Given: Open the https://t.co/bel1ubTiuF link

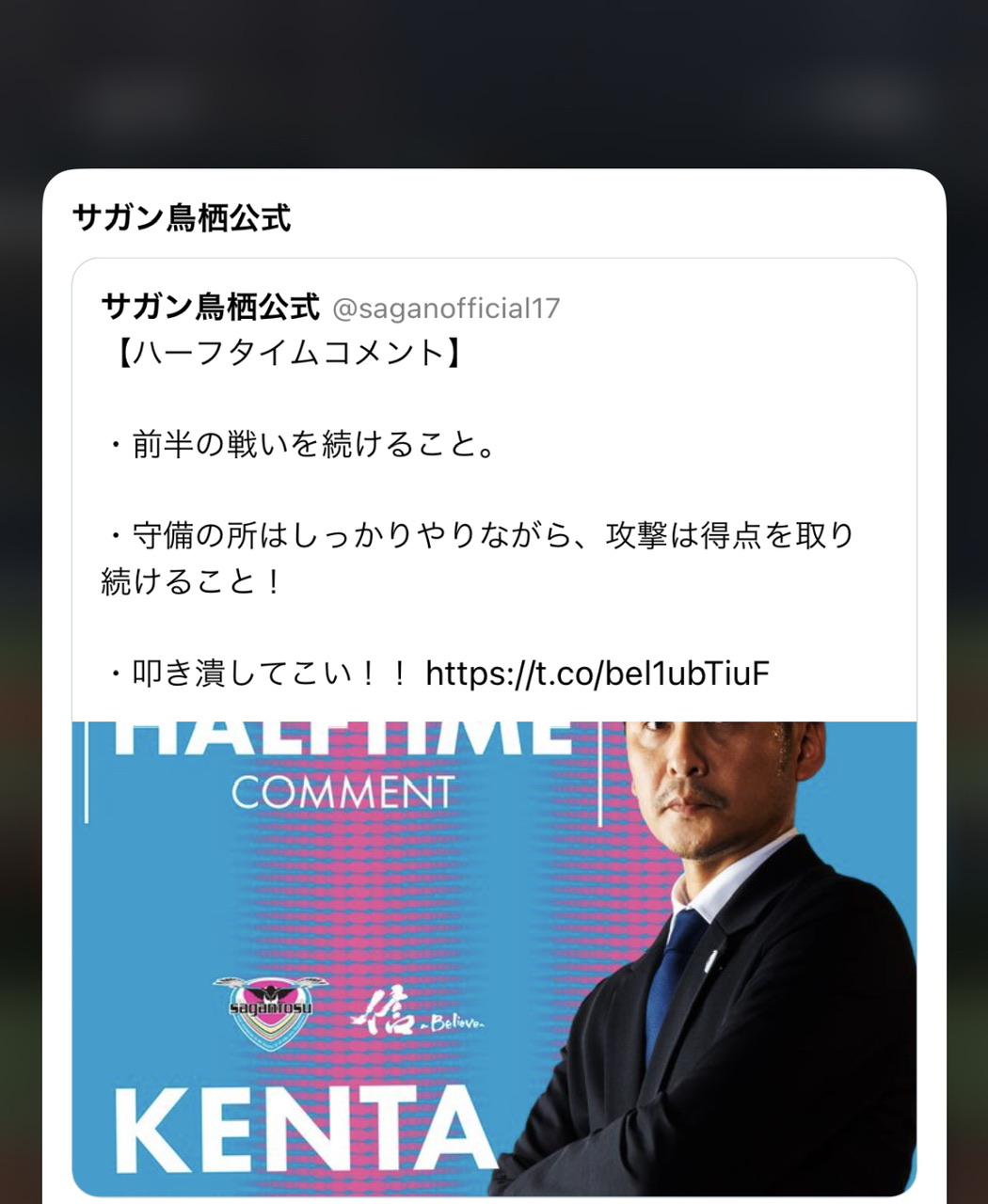Looking at the screenshot, I should [598, 673].
